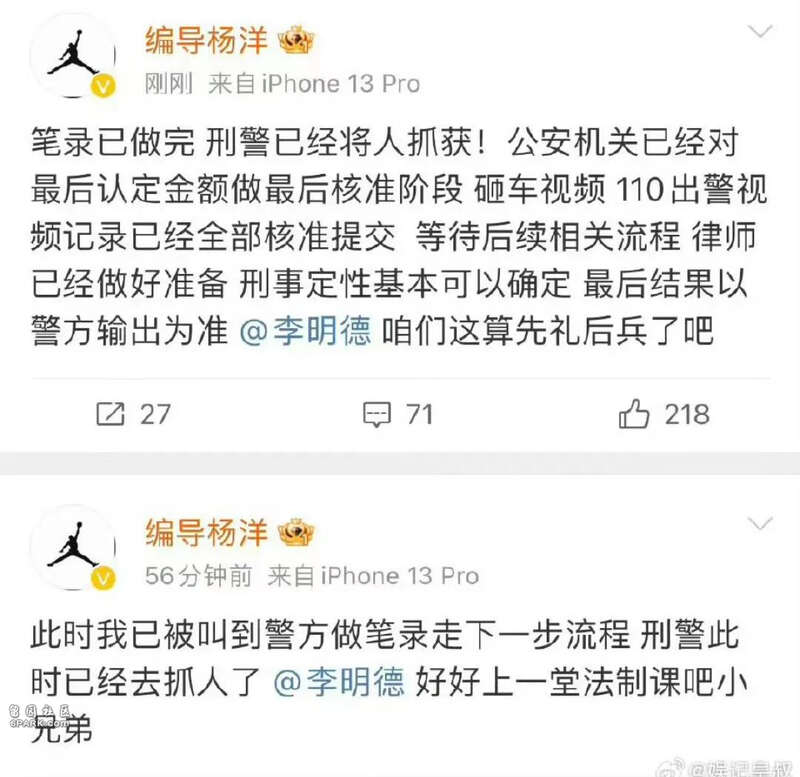Open the avatar on the 刚刚 post
The image size is (800, 777).
click(73, 56)
